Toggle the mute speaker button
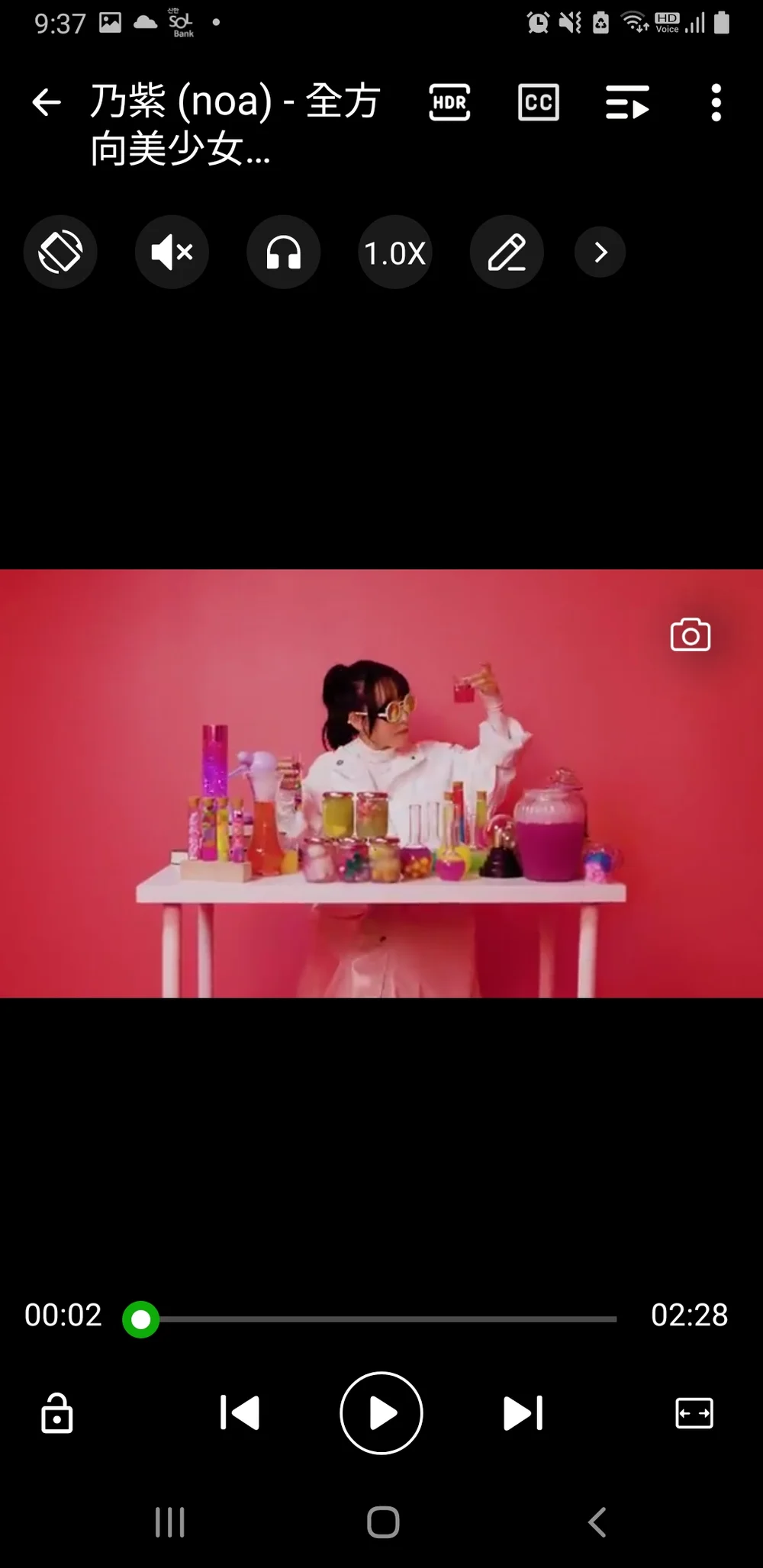The image size is (763, 1568). tap(172, 252)
